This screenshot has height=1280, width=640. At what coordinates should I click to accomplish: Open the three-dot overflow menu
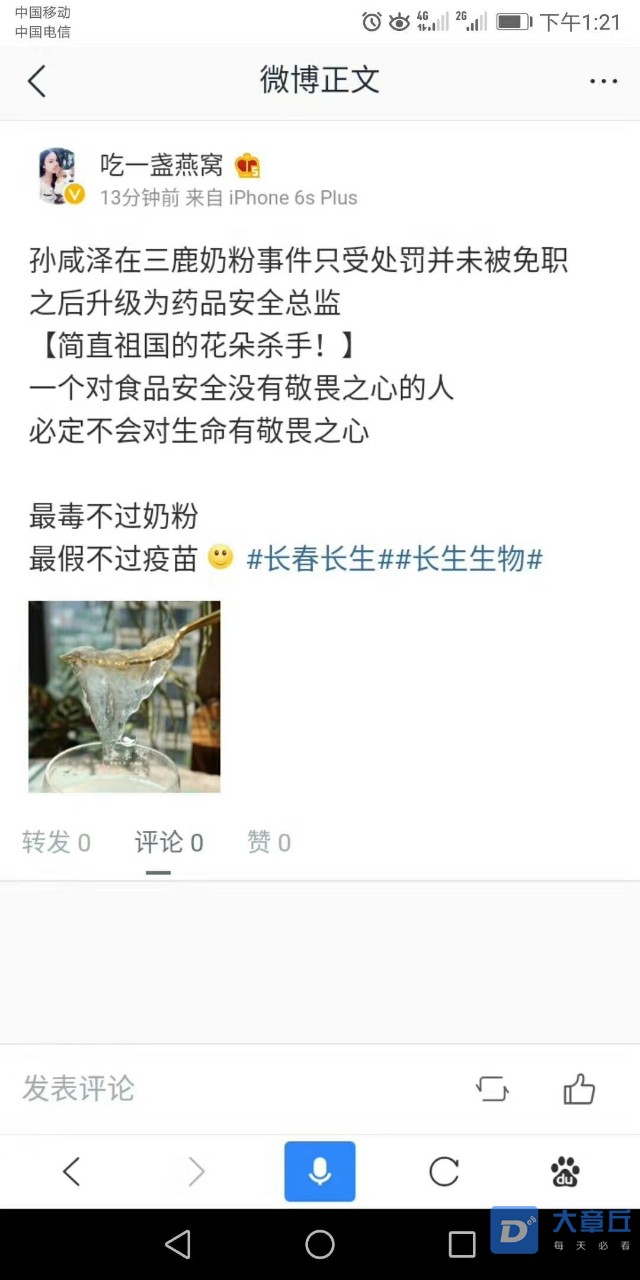[x=603, y=81]
